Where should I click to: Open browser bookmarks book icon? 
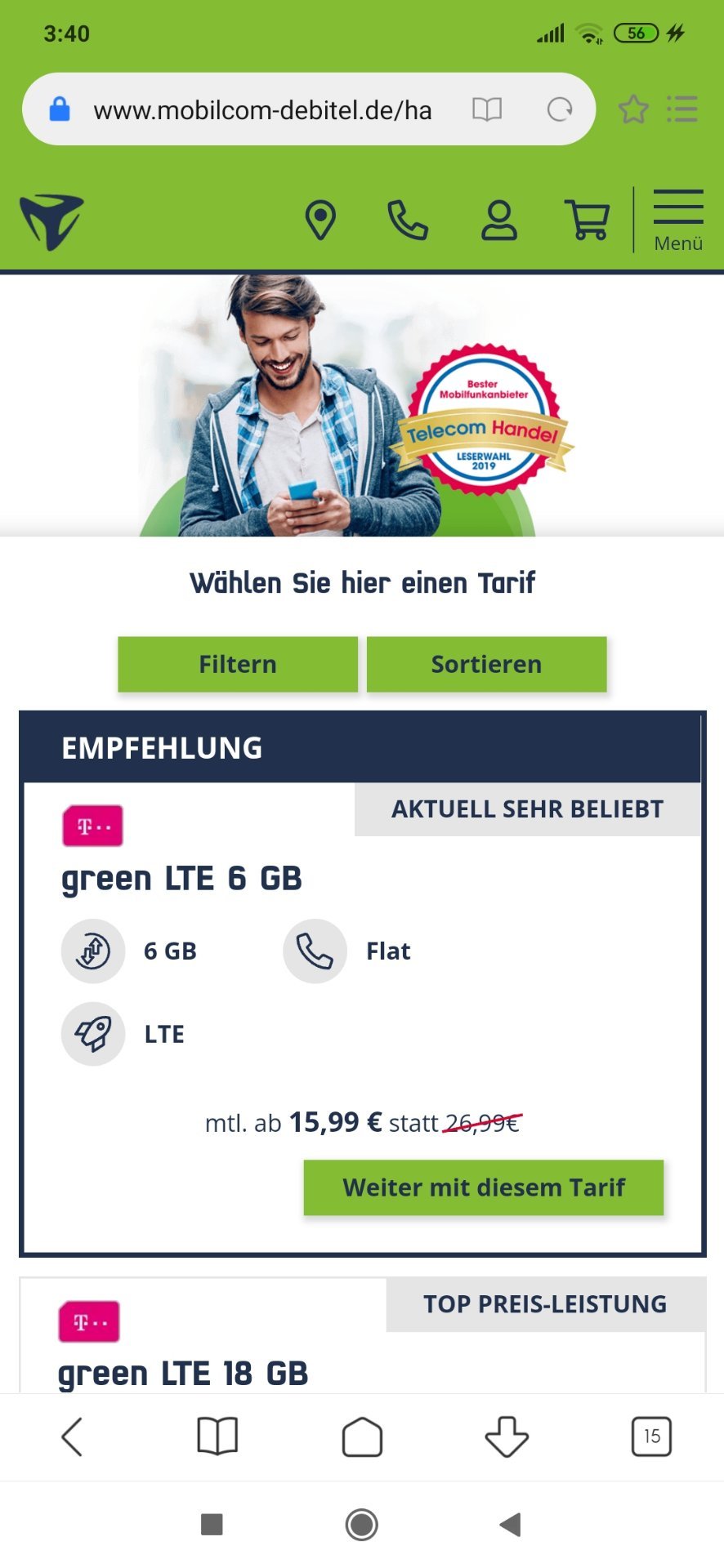pyautogui.click(x=217, y=1437)
